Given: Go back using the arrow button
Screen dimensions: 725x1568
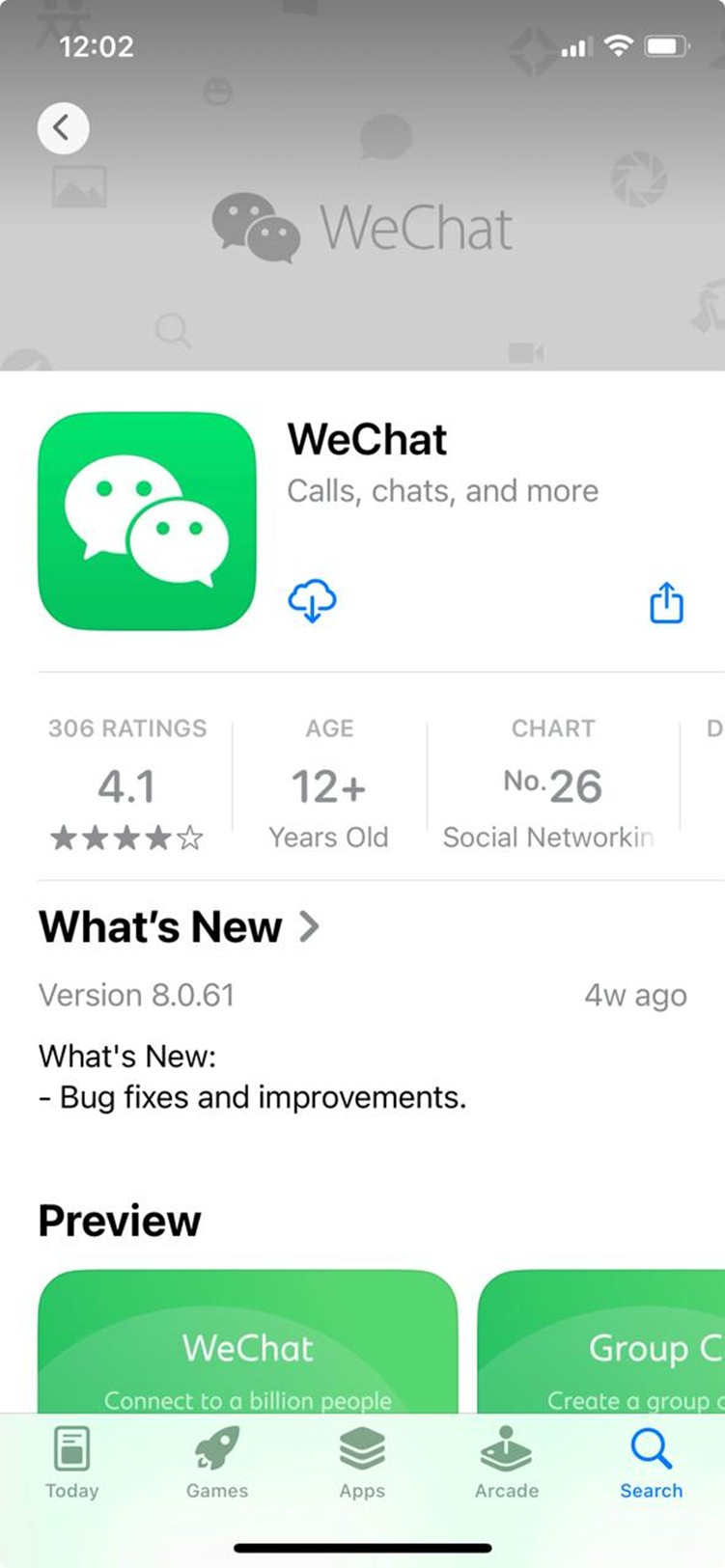Looking at the screenshot, I should [63, 127].
